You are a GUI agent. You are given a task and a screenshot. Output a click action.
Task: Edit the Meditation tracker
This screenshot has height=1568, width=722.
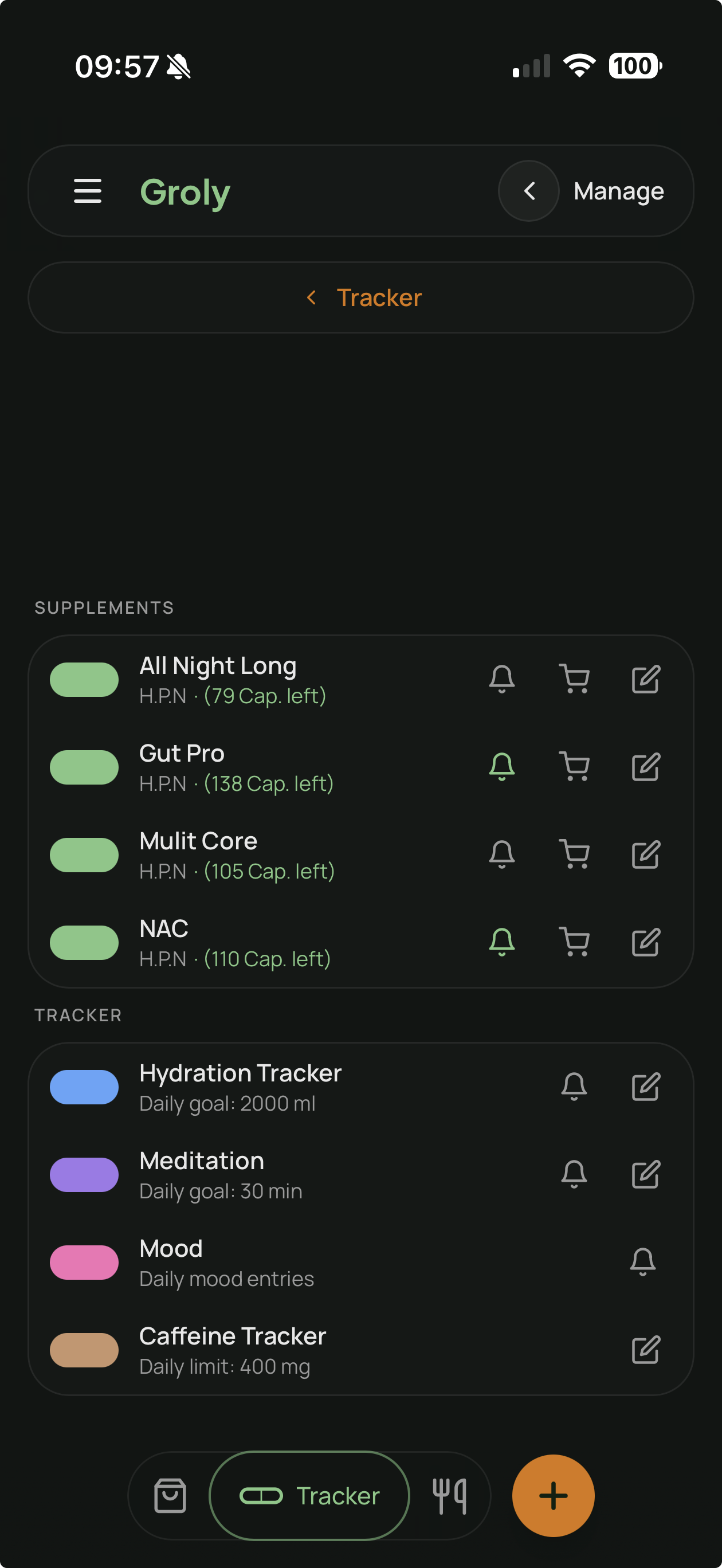pos(646,1175)
